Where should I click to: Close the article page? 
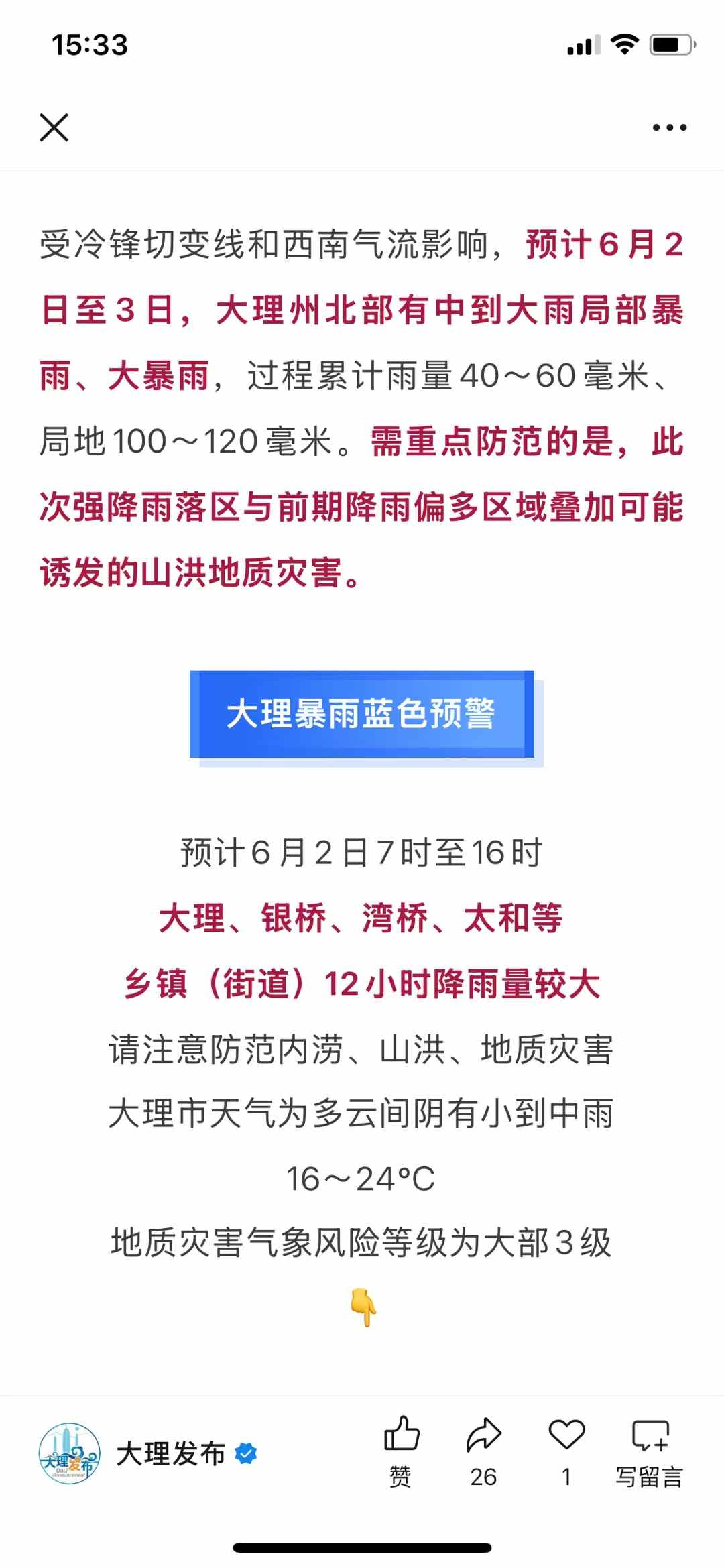(54, 127)
